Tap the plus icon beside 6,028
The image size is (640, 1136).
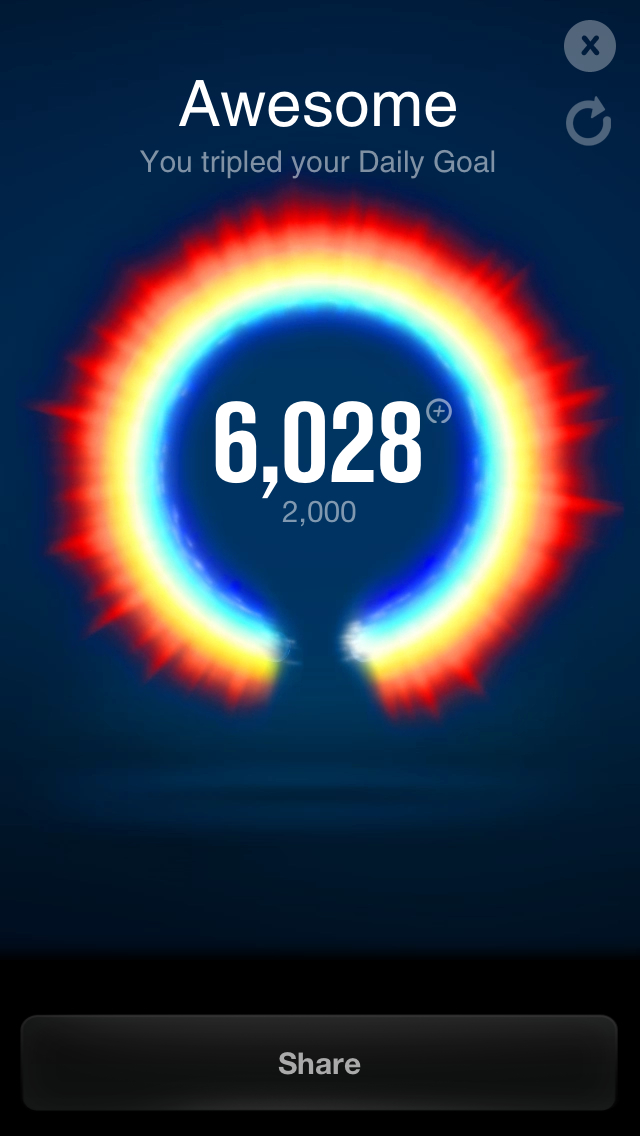(x=438, y=411)
